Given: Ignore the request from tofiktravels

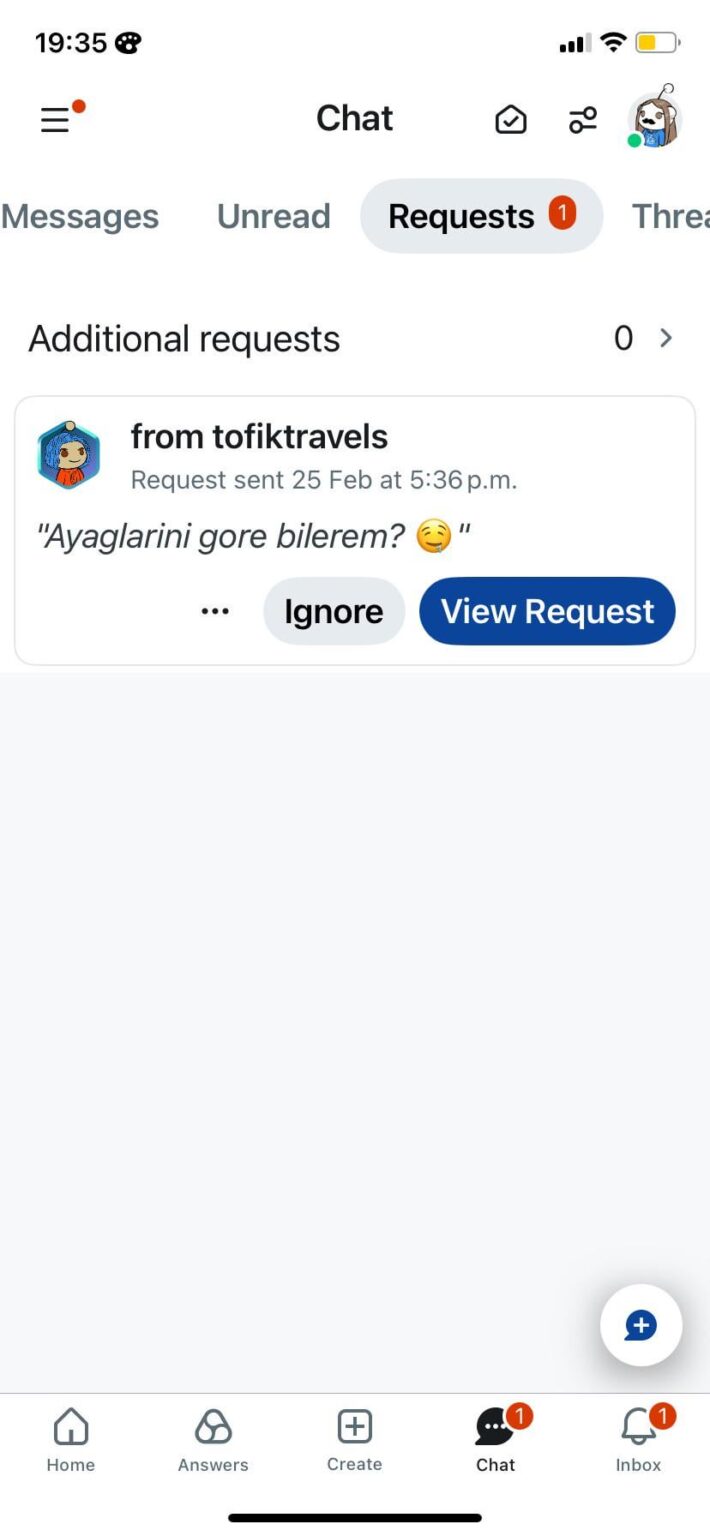Looking at the screenshot, I should tap(333, 611).
